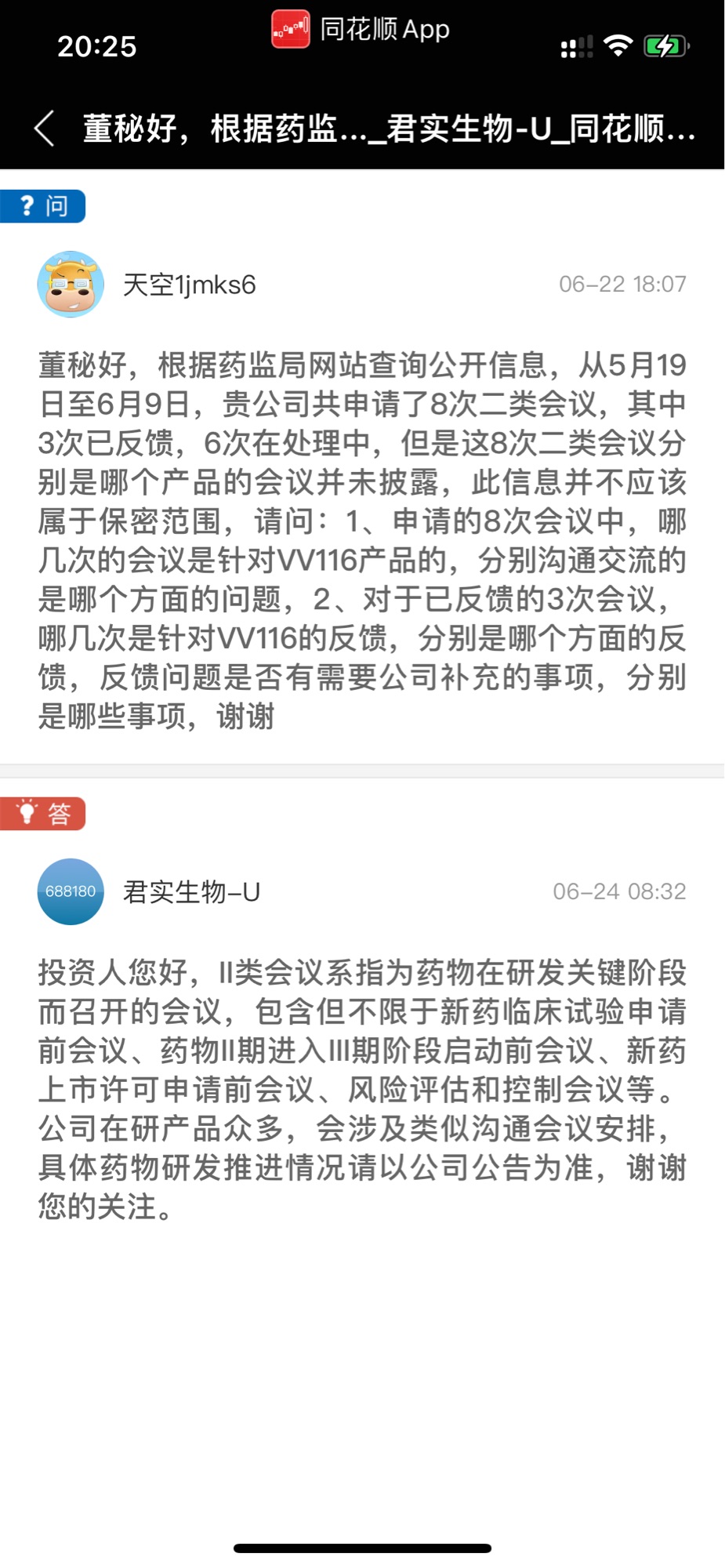
Task: Open 君实生物-U 688180 company avatar
Action: click(x=71, y=891)
